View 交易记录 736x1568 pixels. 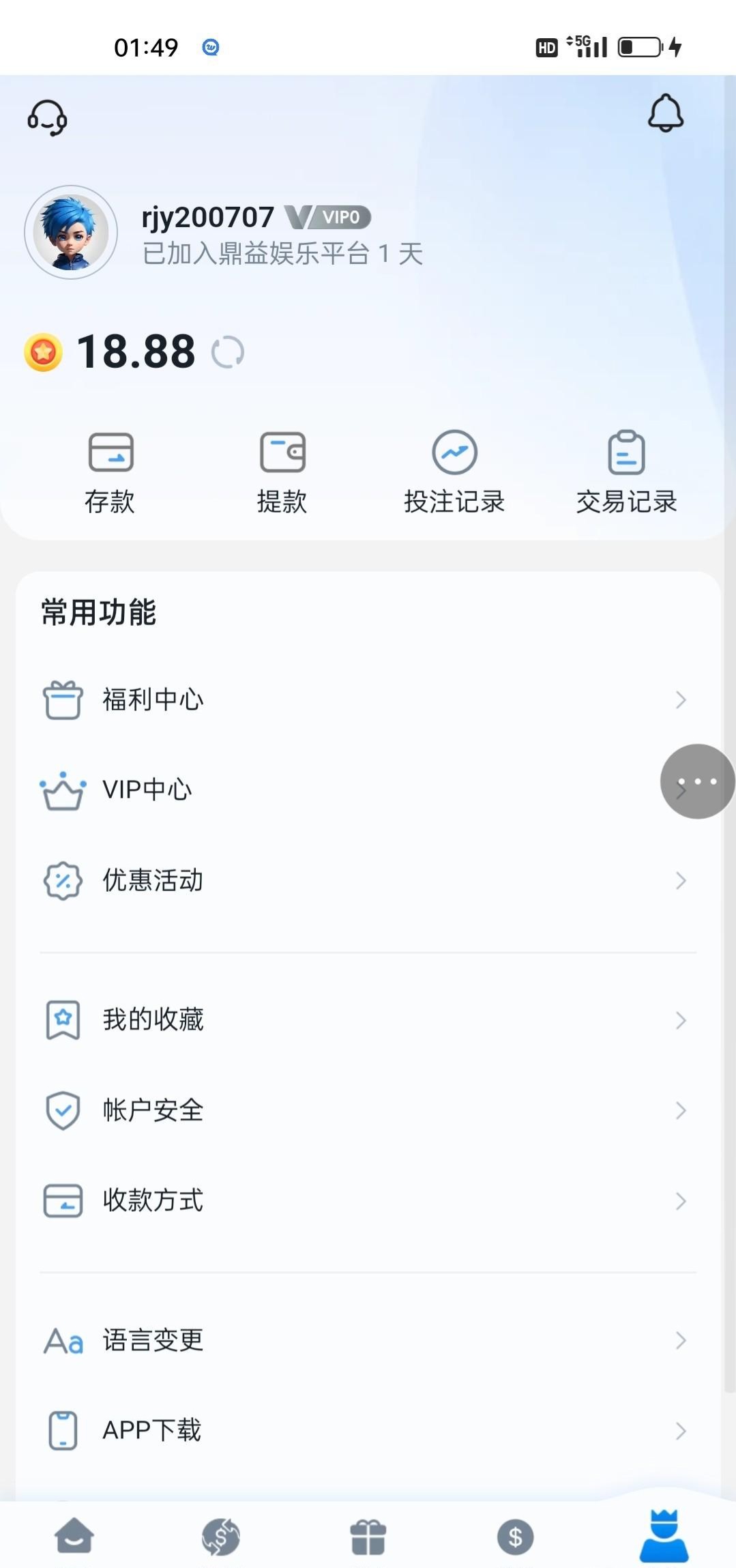pyautogui.click(x=626, y=471)
